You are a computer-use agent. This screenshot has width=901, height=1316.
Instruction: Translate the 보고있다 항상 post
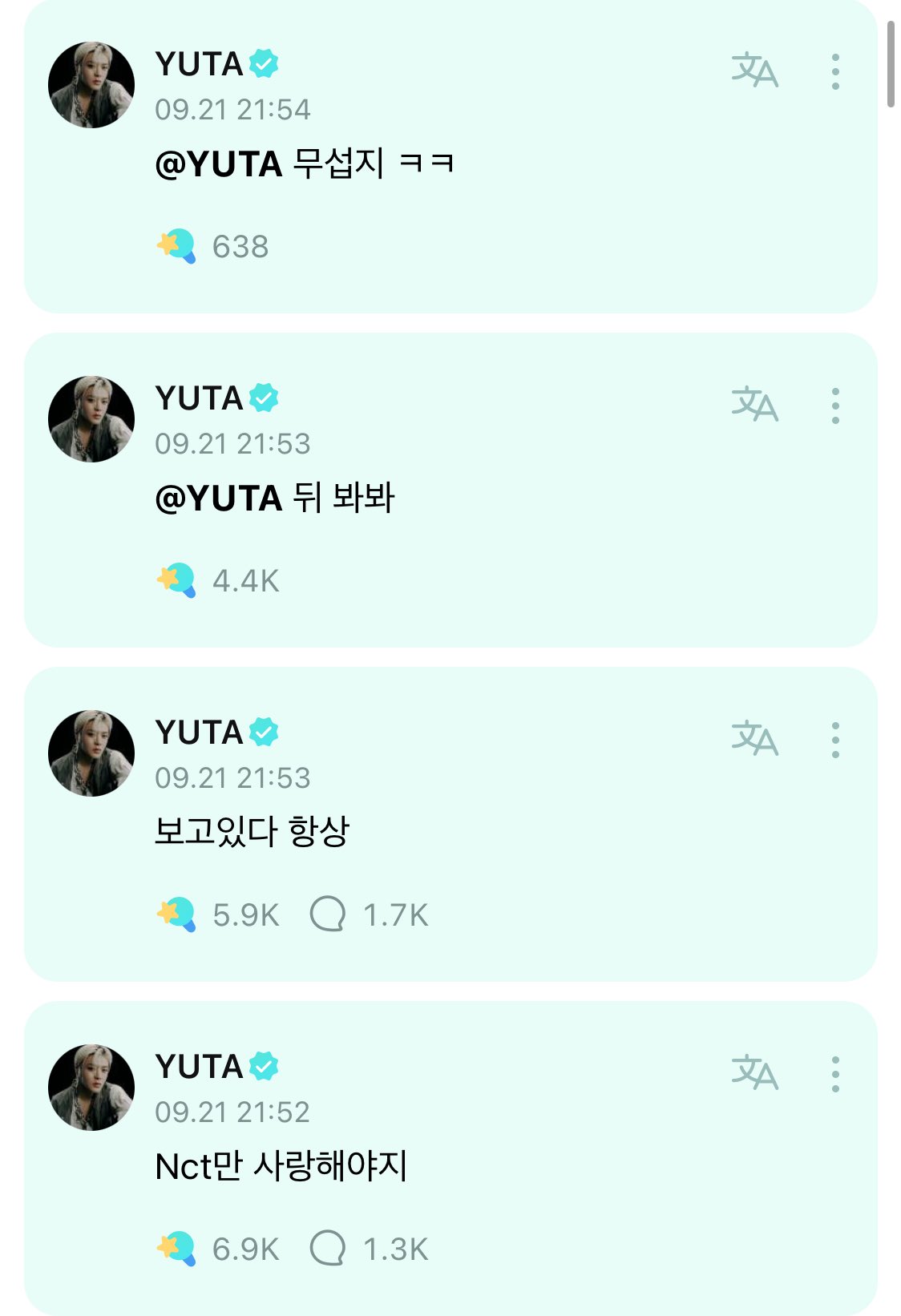754,739
